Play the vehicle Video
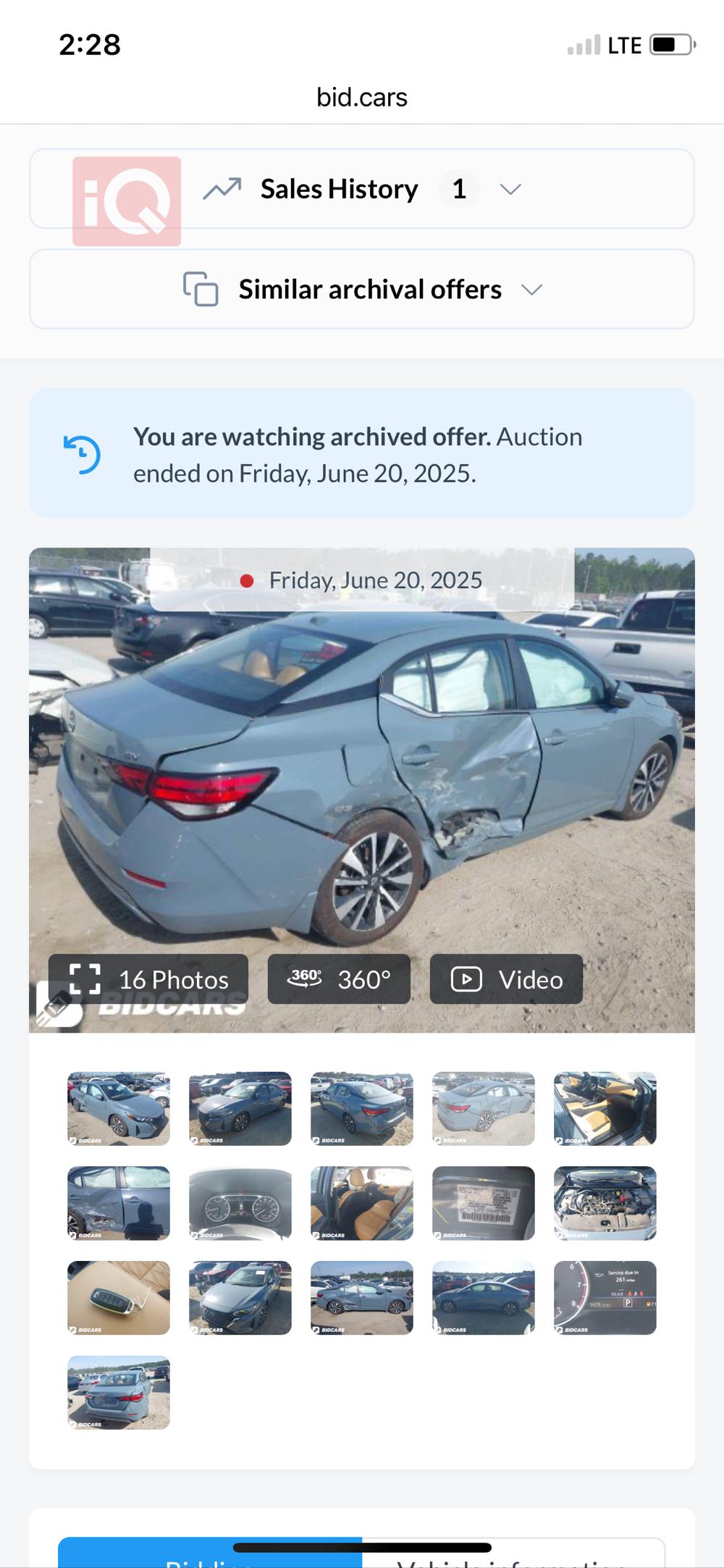 point(505,979)
